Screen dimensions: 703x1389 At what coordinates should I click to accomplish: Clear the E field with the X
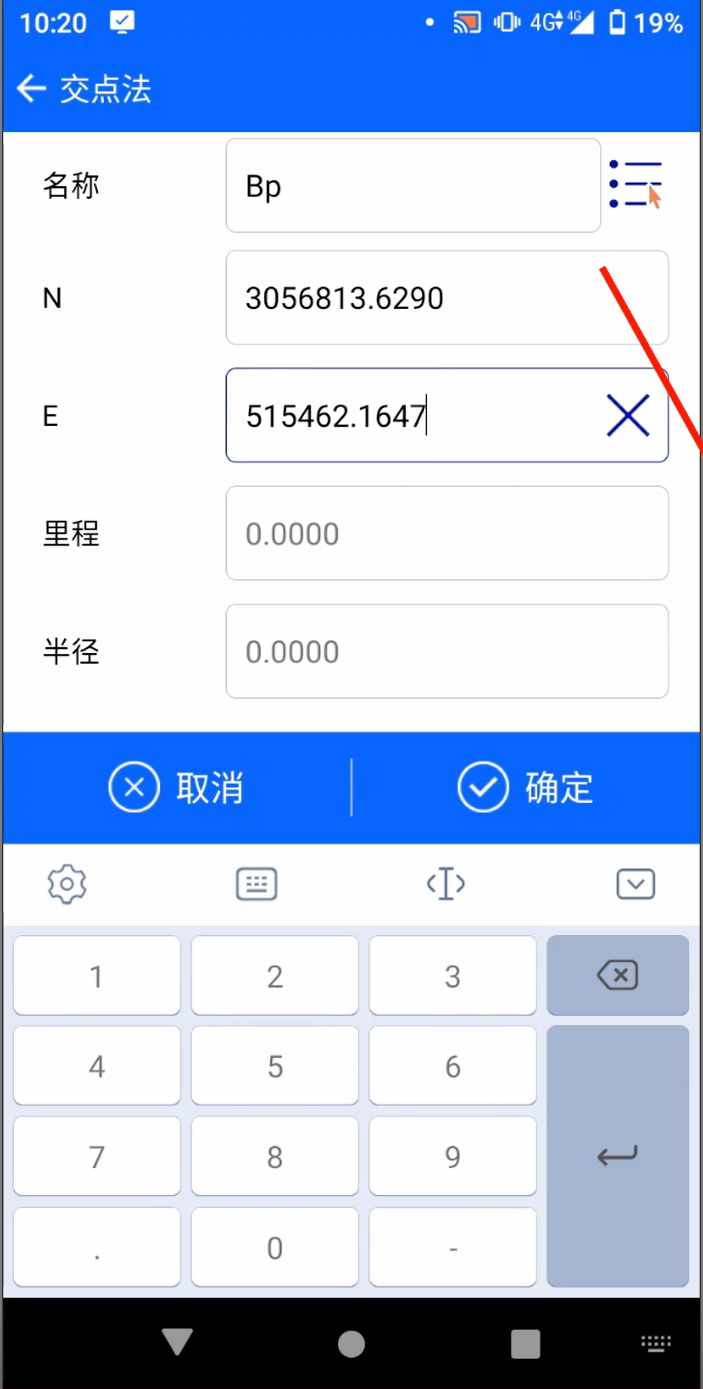point(628,415)
